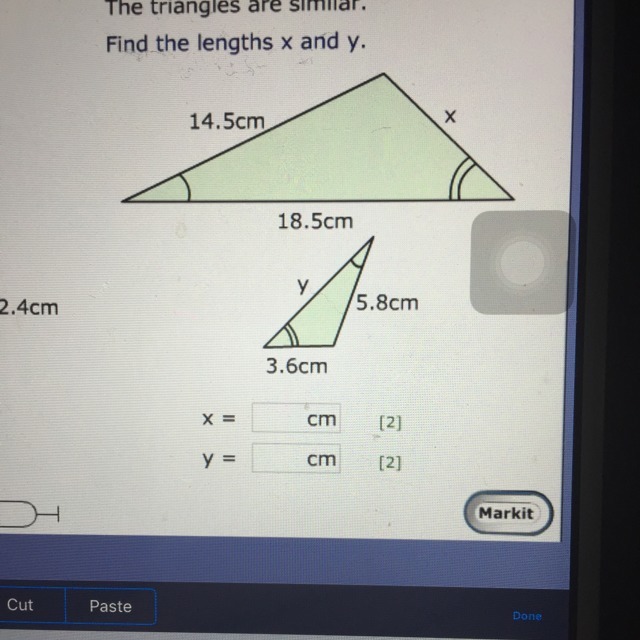640x640 pixels.
Task: Tap the Cut button
Action: 20,605
